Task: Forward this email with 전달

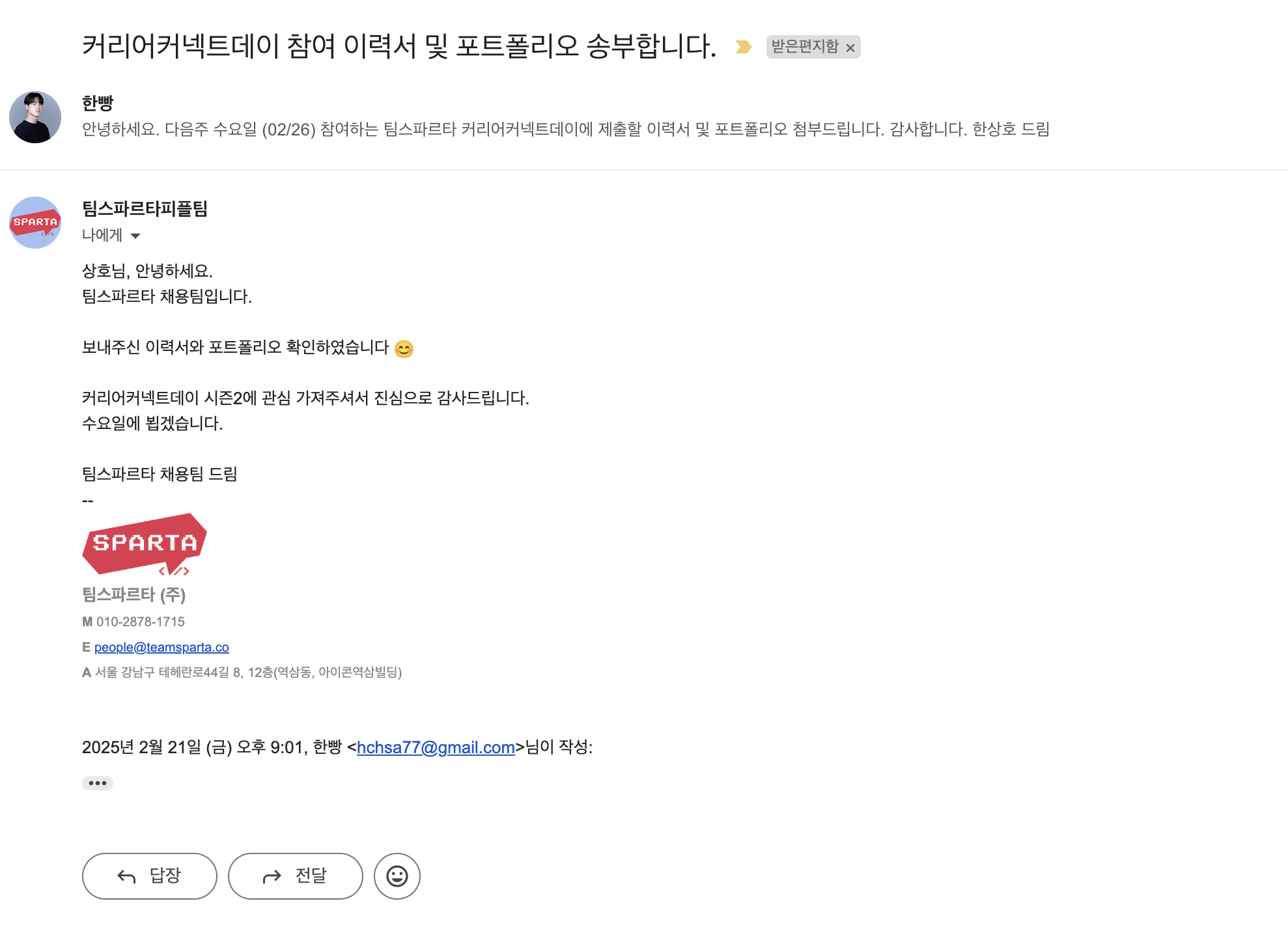Action: click(x=296, y=876)
